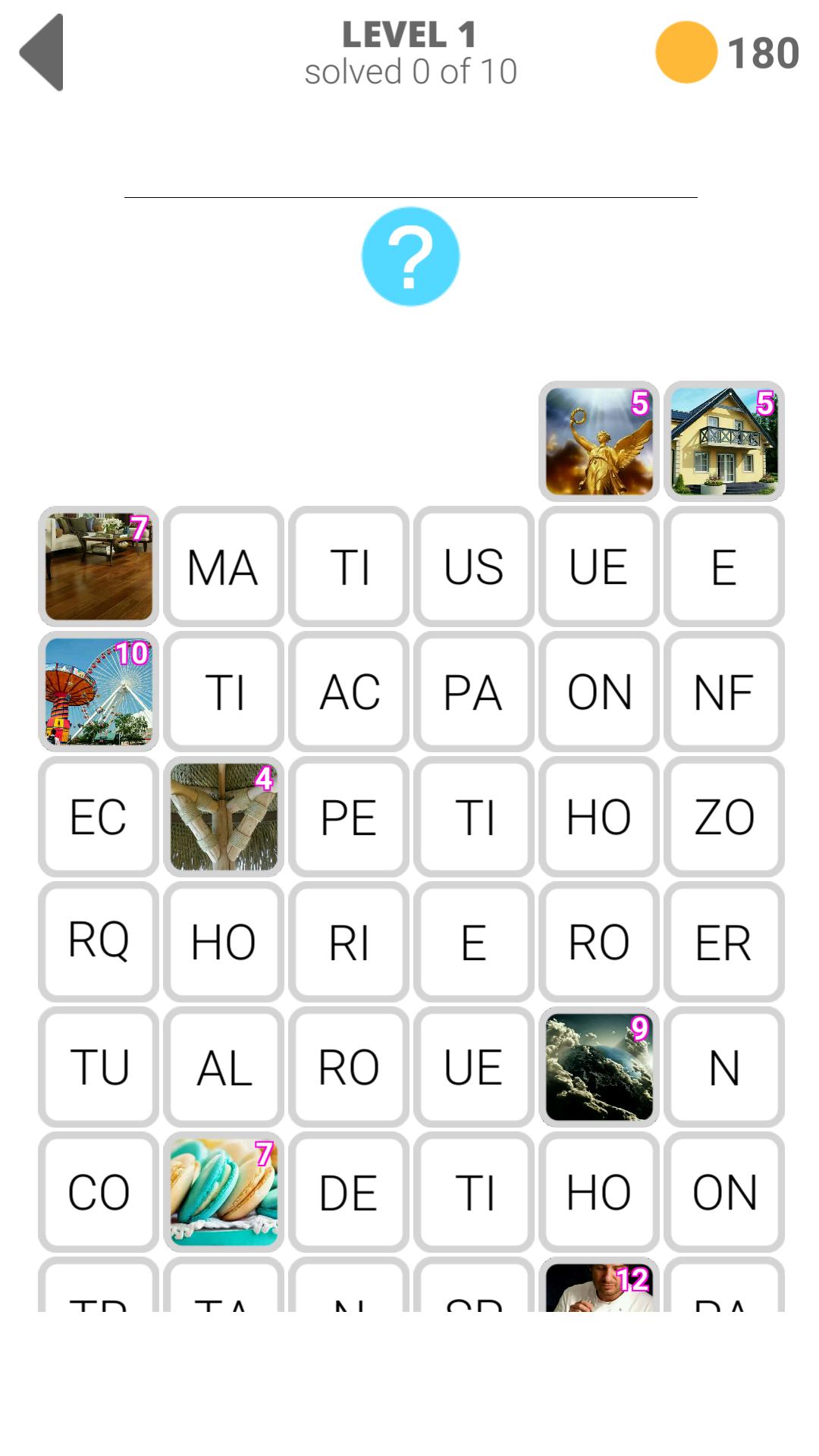Select the yellow house picture clue
This screenshot has height=1456, width=819.
pos(724,441)
